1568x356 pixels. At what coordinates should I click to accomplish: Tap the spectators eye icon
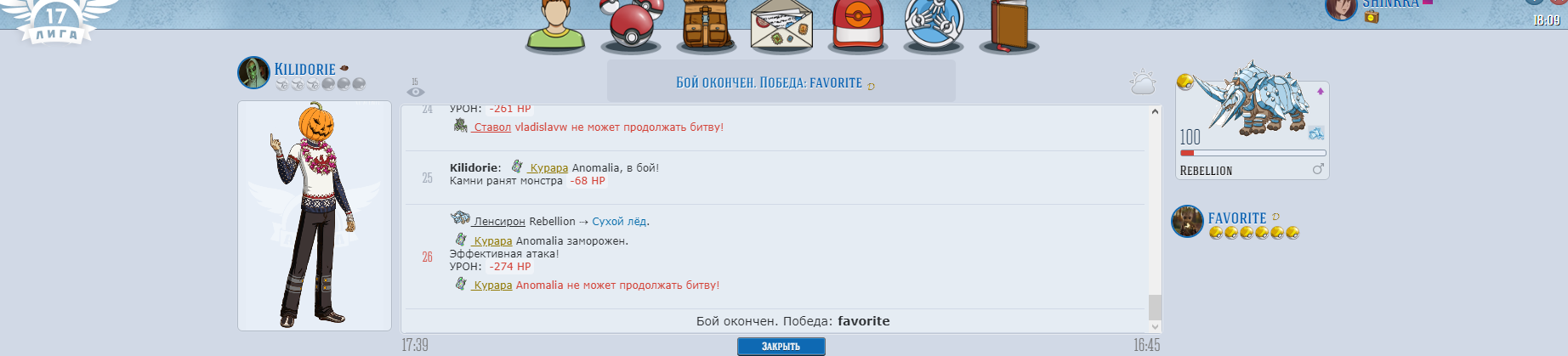coord(415,89)
